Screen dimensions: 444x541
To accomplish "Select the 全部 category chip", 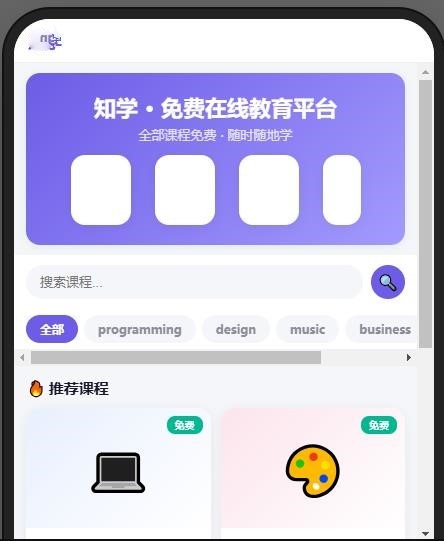I will [52, 329].
